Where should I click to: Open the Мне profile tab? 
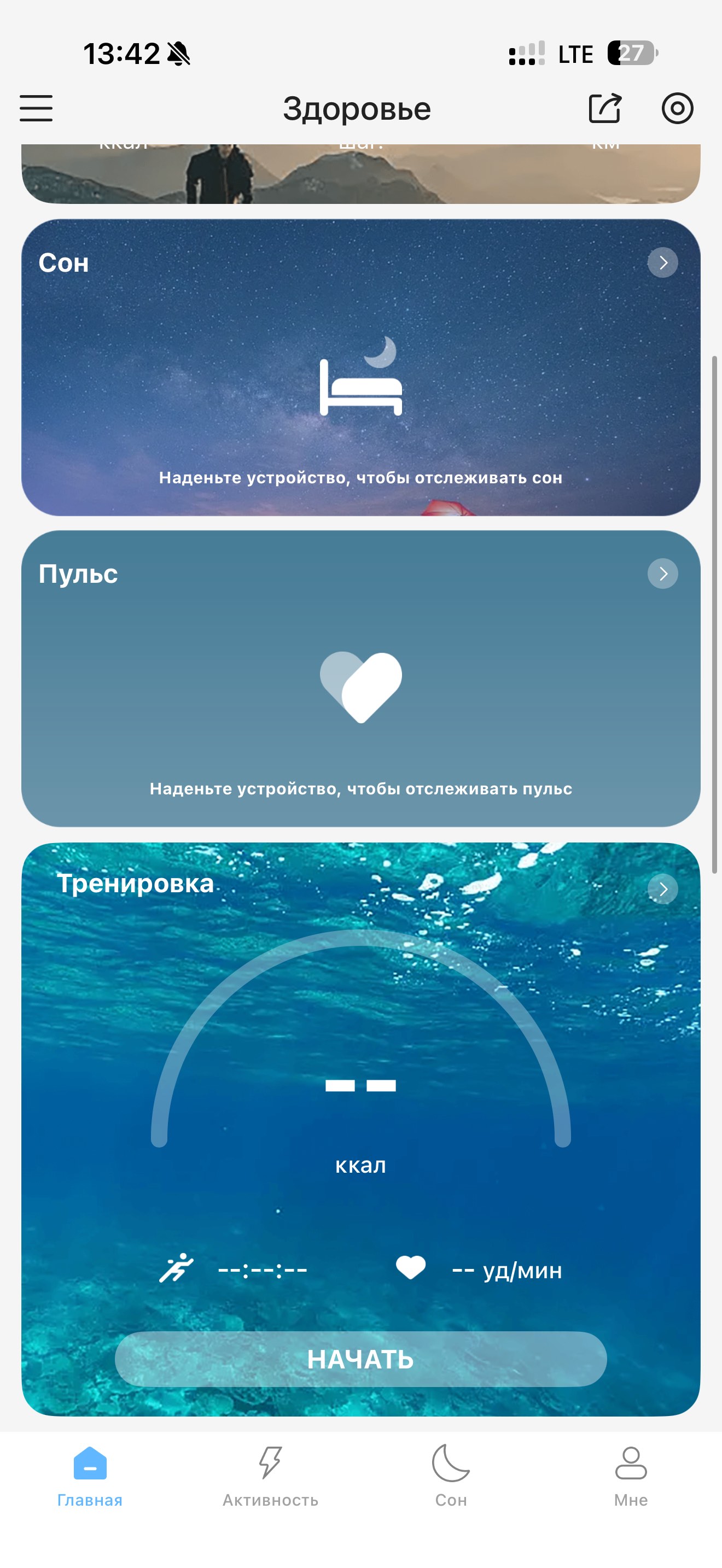click(x=631, y=1477)
